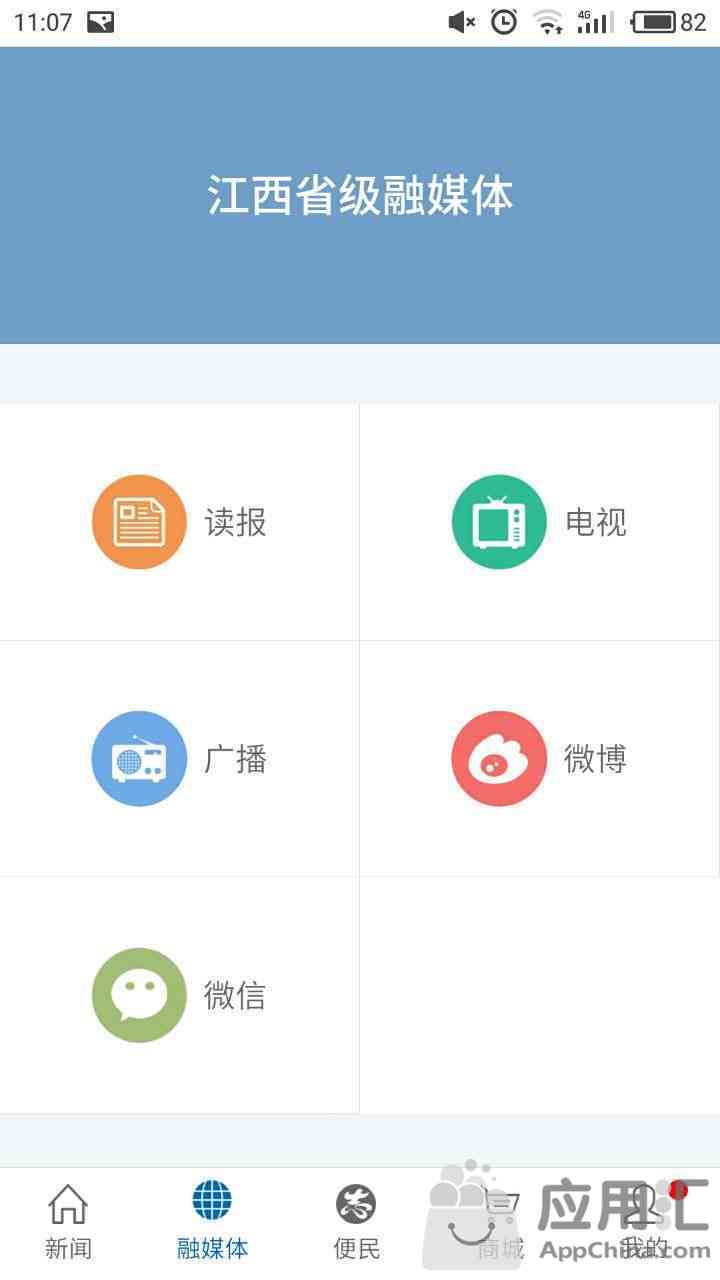Go to the 便民 tab
Viewport: 720px width, 1280px height.
[x=356, y=1222]
